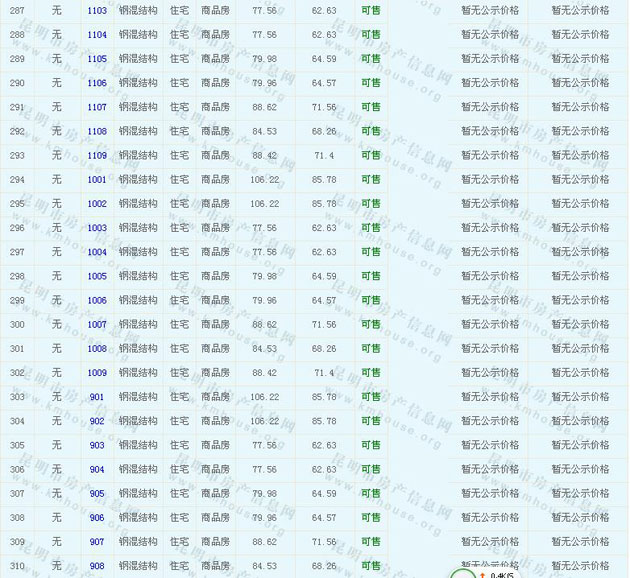Select room number 1002

click(x=97, y=204)
